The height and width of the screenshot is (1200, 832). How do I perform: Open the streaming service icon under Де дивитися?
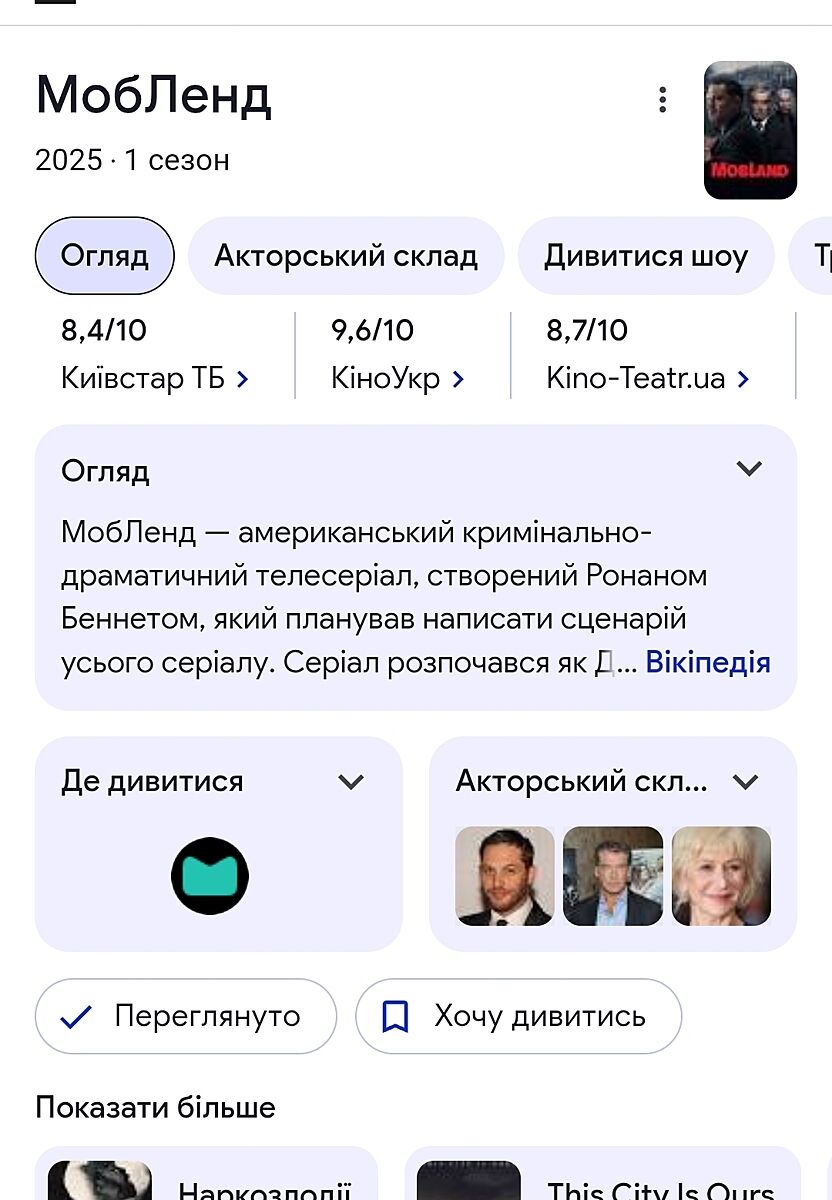(210, 876)
